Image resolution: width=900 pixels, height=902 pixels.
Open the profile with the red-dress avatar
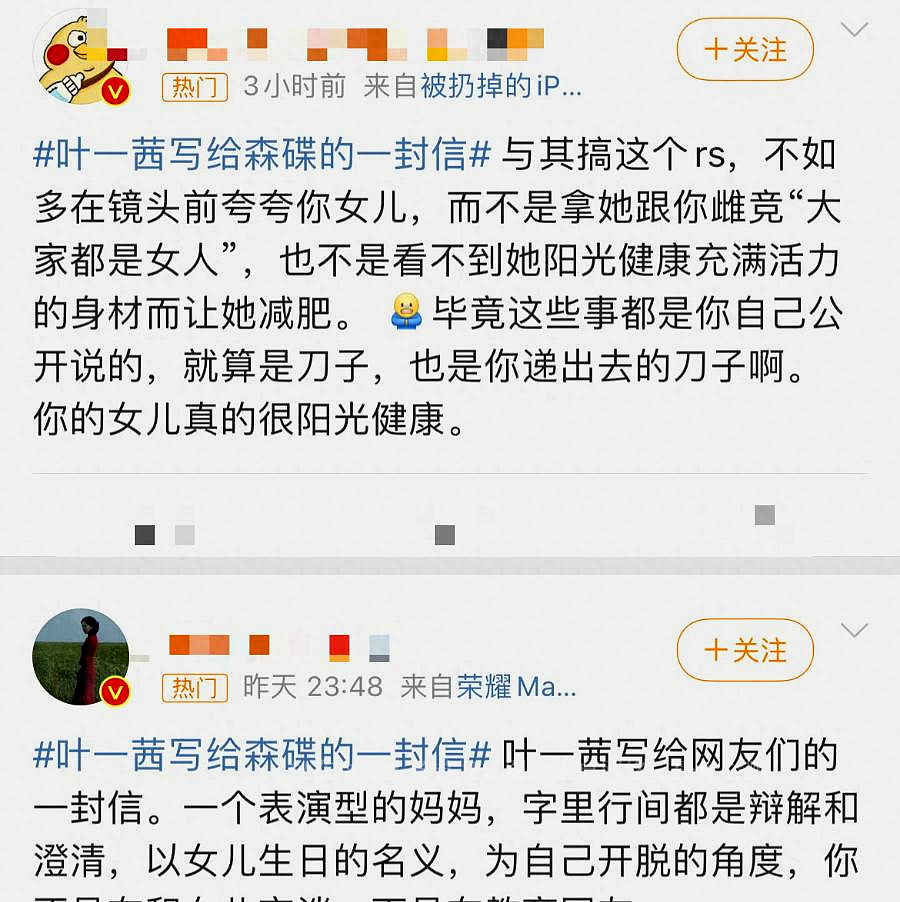[81, 656]
